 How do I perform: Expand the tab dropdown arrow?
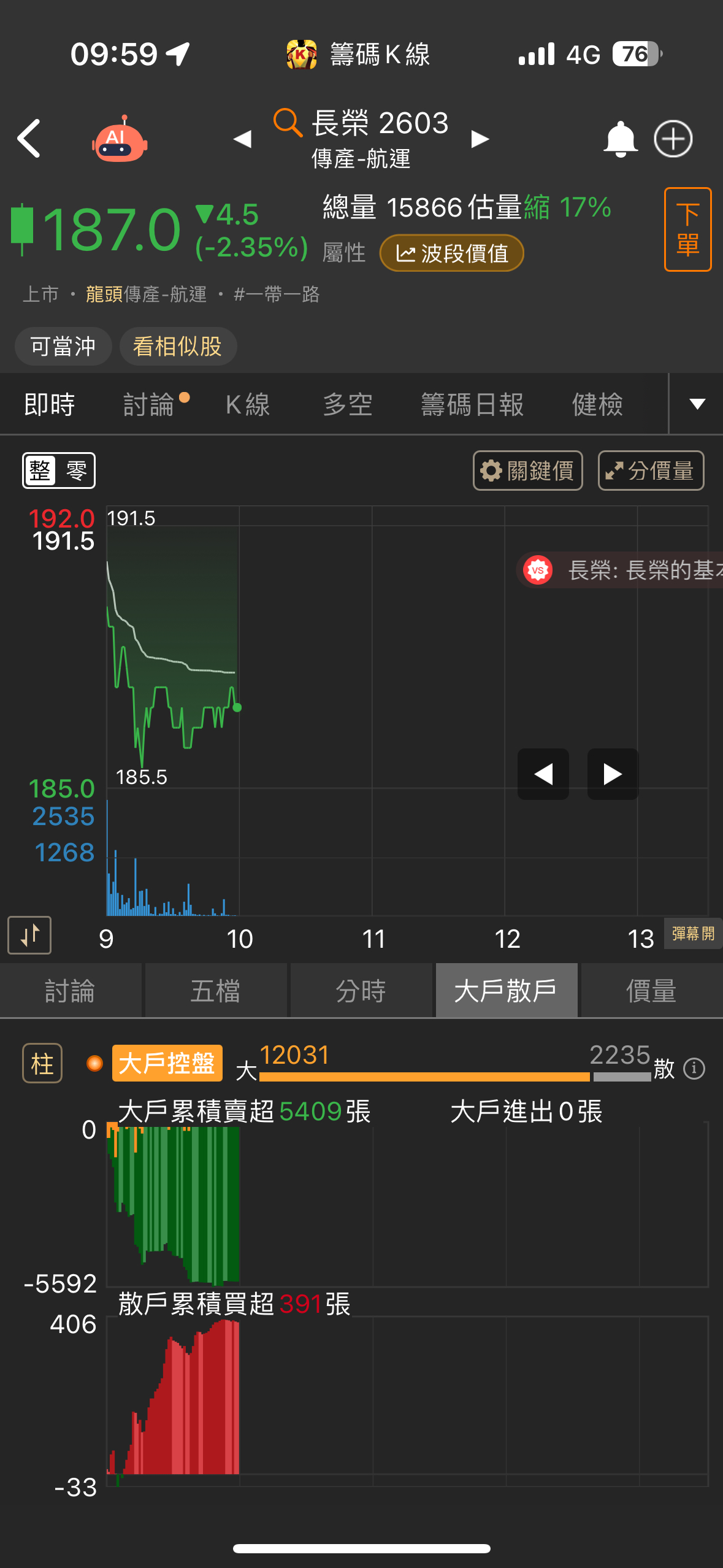697,404
